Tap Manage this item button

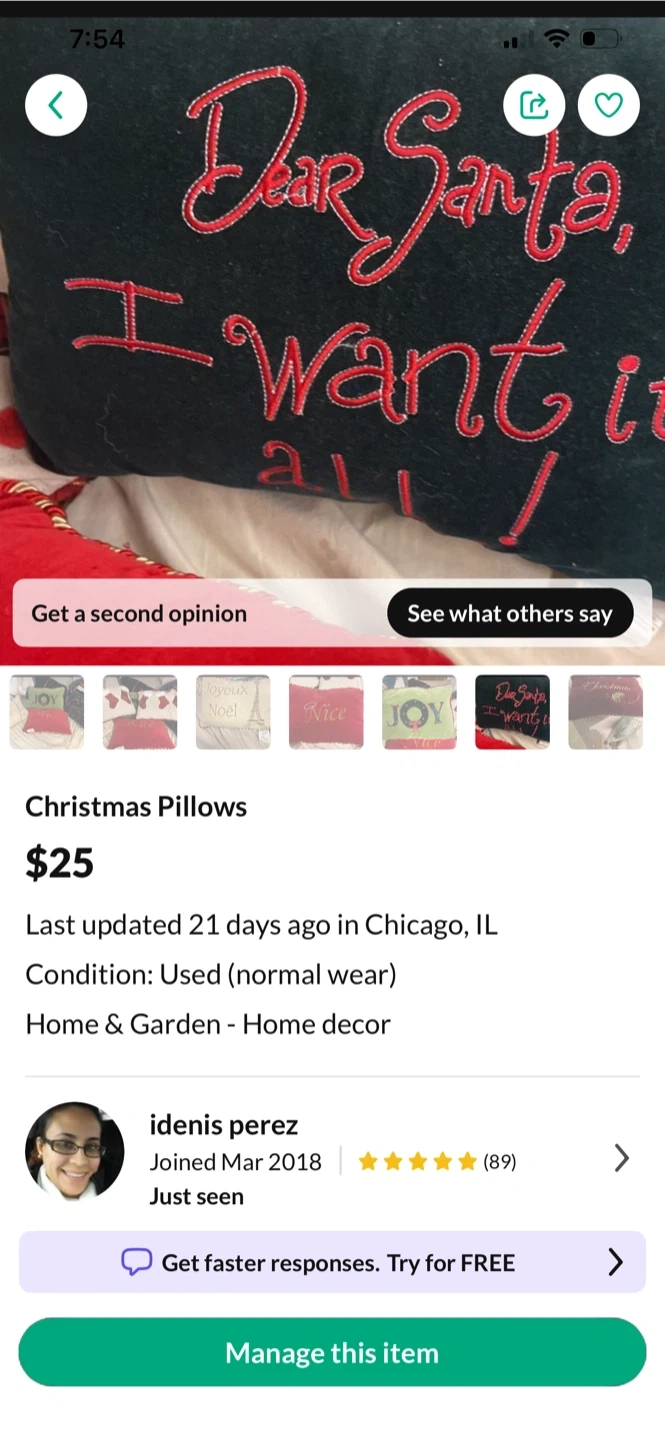click(x=332, y=1352)
